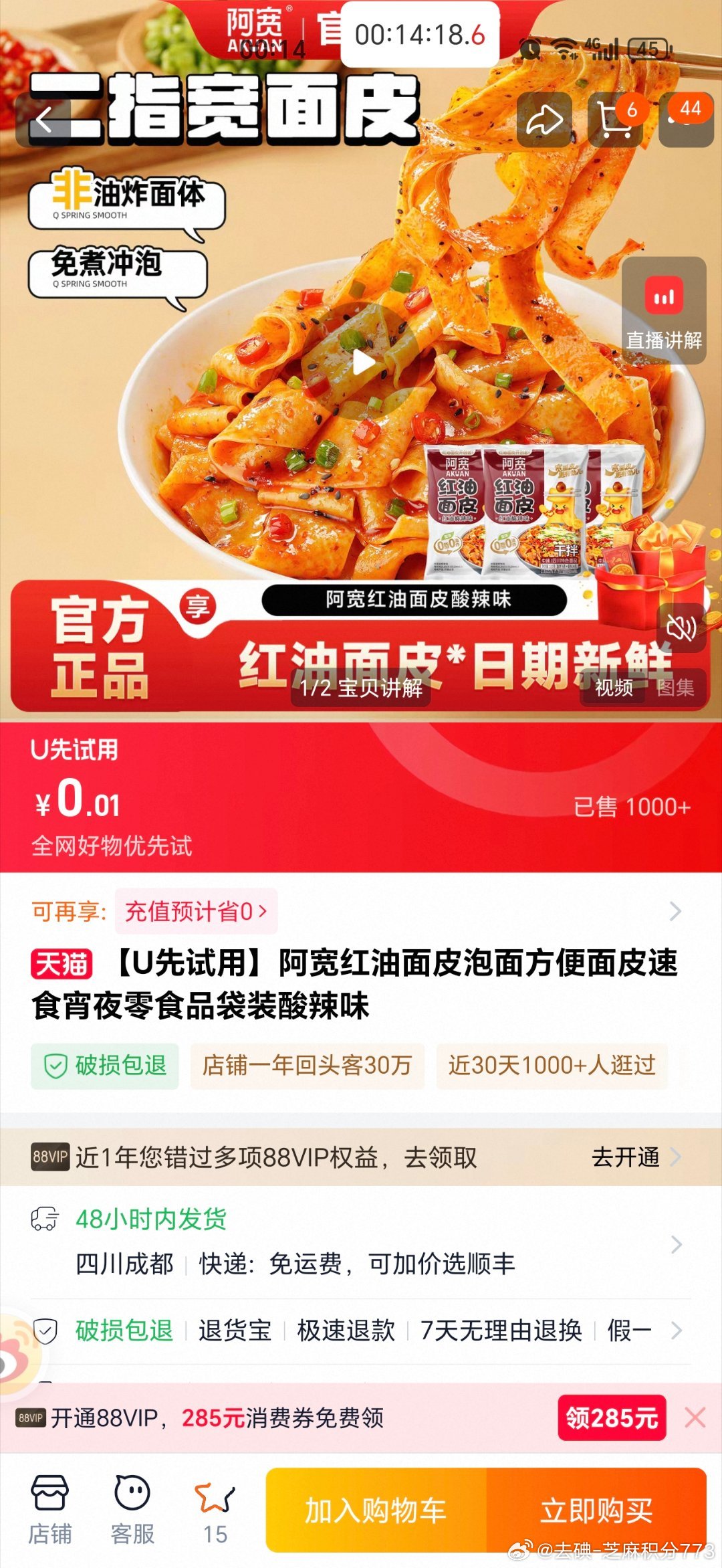This screenshot has height=1568, width=722.
Task: Claim the 领285元 coupon
Action: (612, 1417)
